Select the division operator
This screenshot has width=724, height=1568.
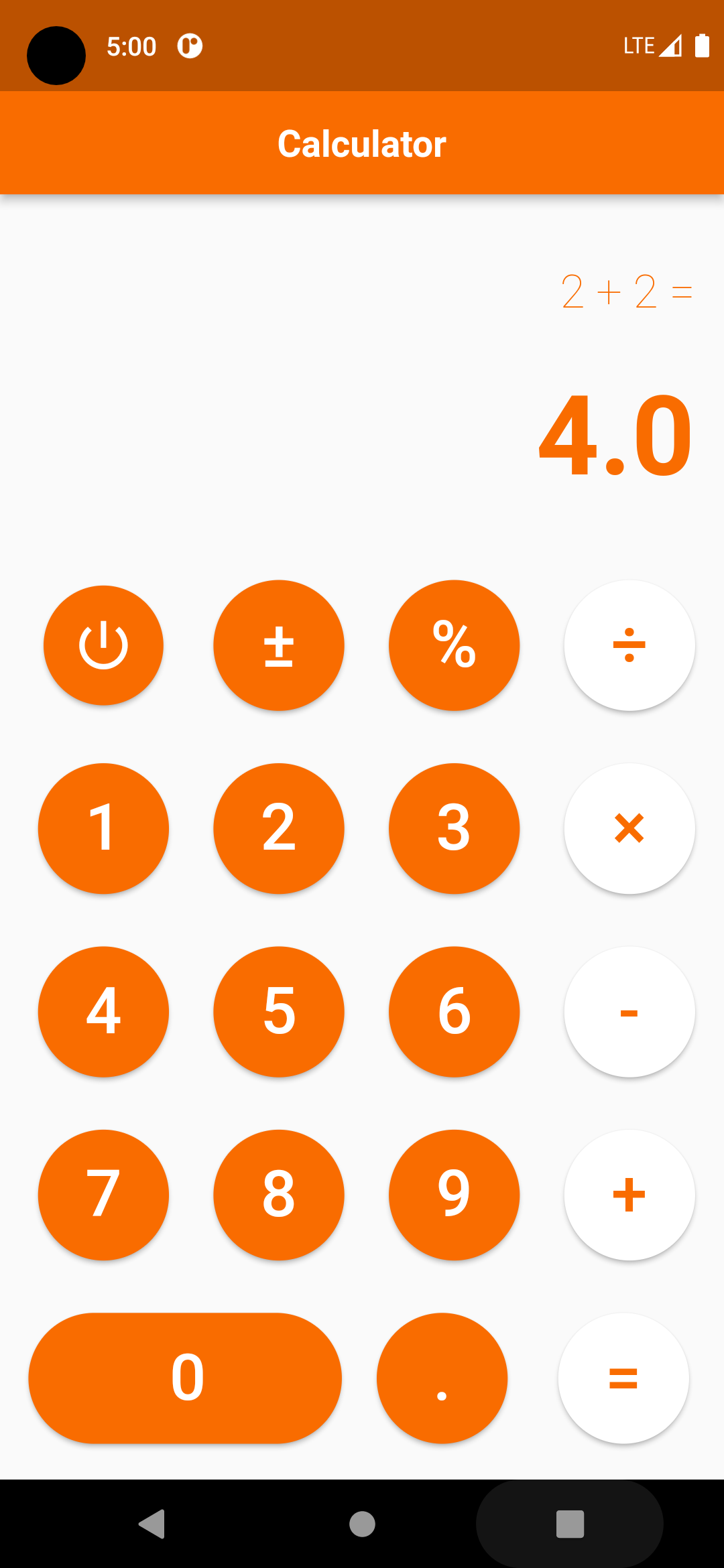point(629,645)
